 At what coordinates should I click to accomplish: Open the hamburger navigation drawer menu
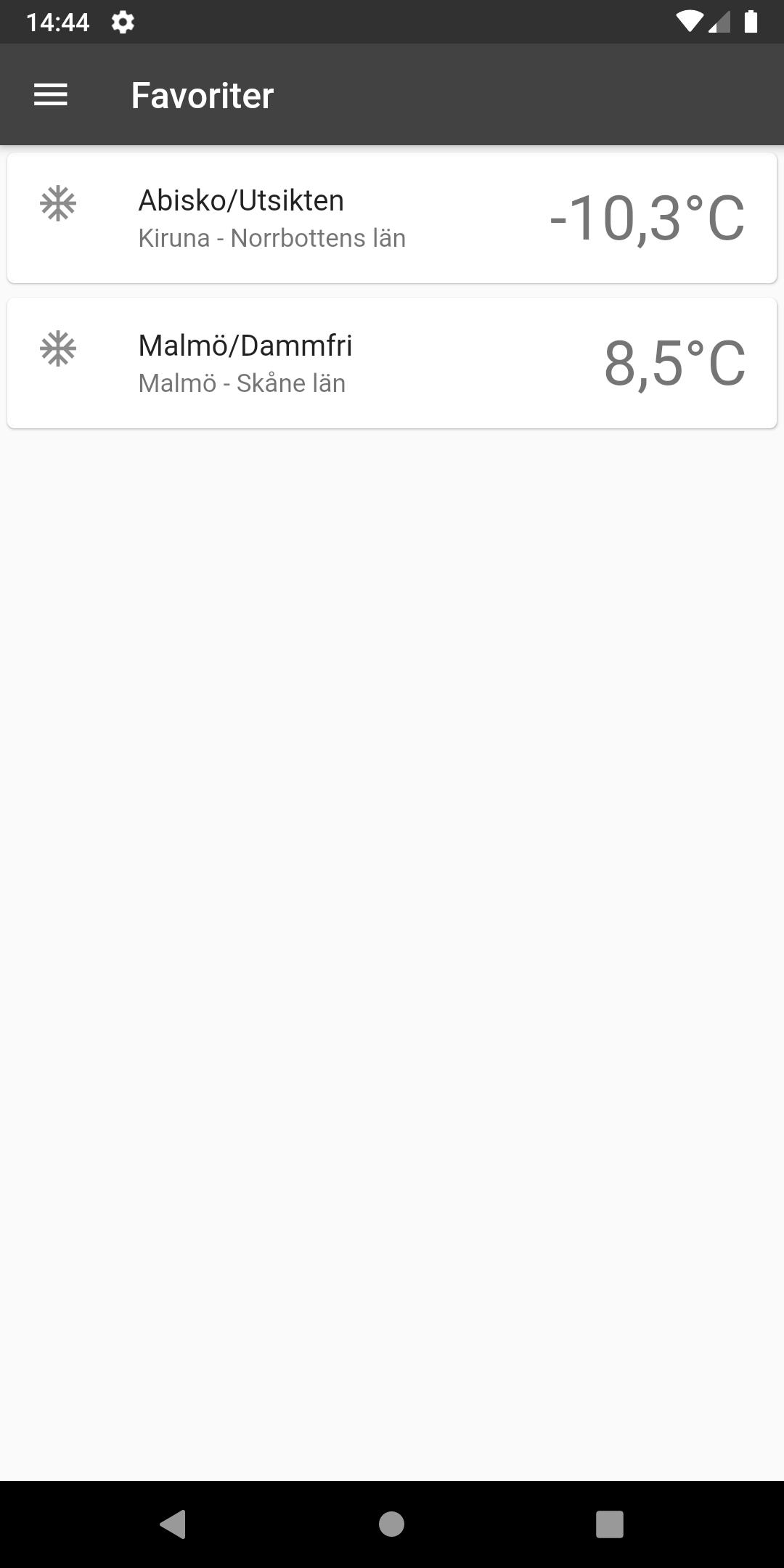(51, 95)
